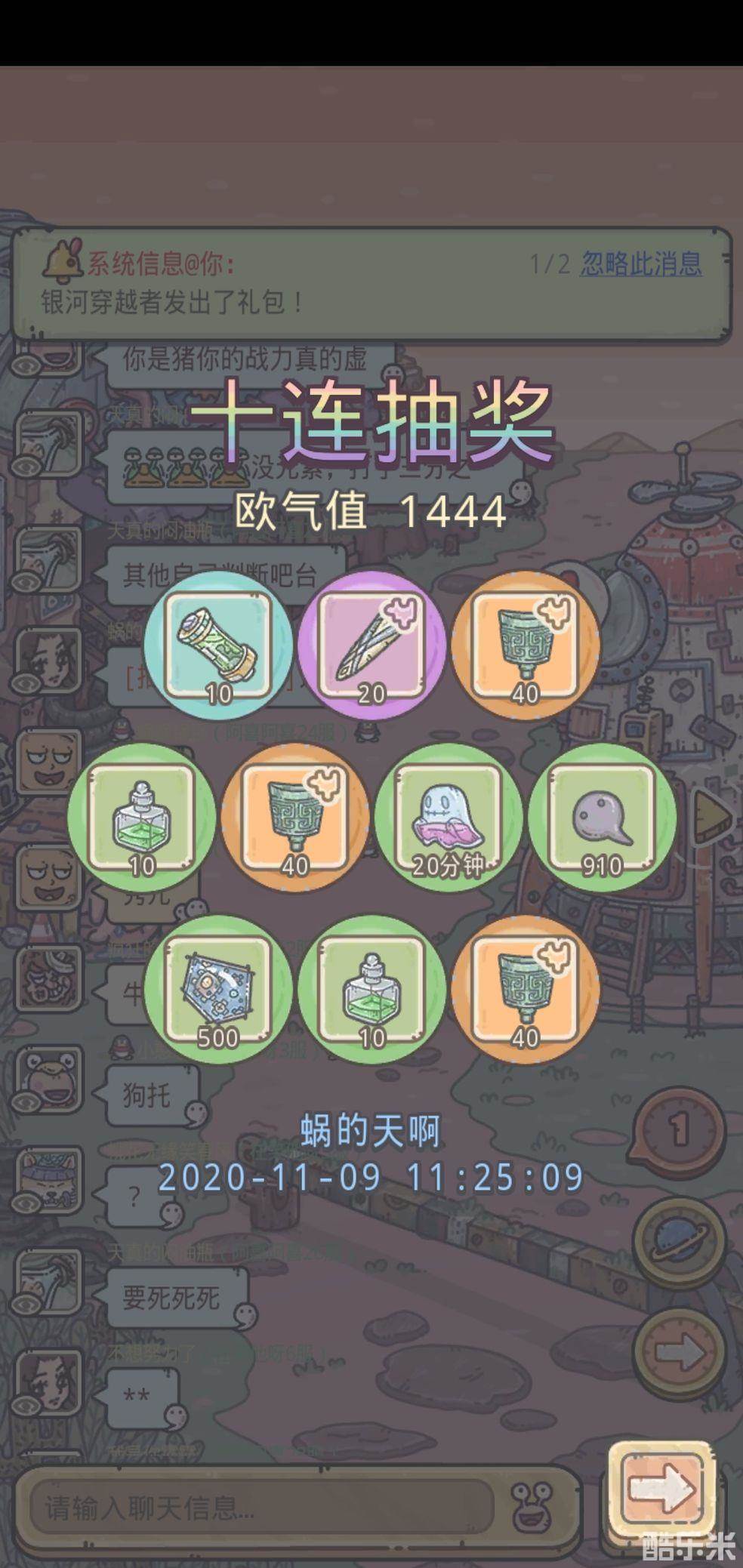Send the chat message with the arrow button
743x1568 pixels.
[x=661, y=1489]
